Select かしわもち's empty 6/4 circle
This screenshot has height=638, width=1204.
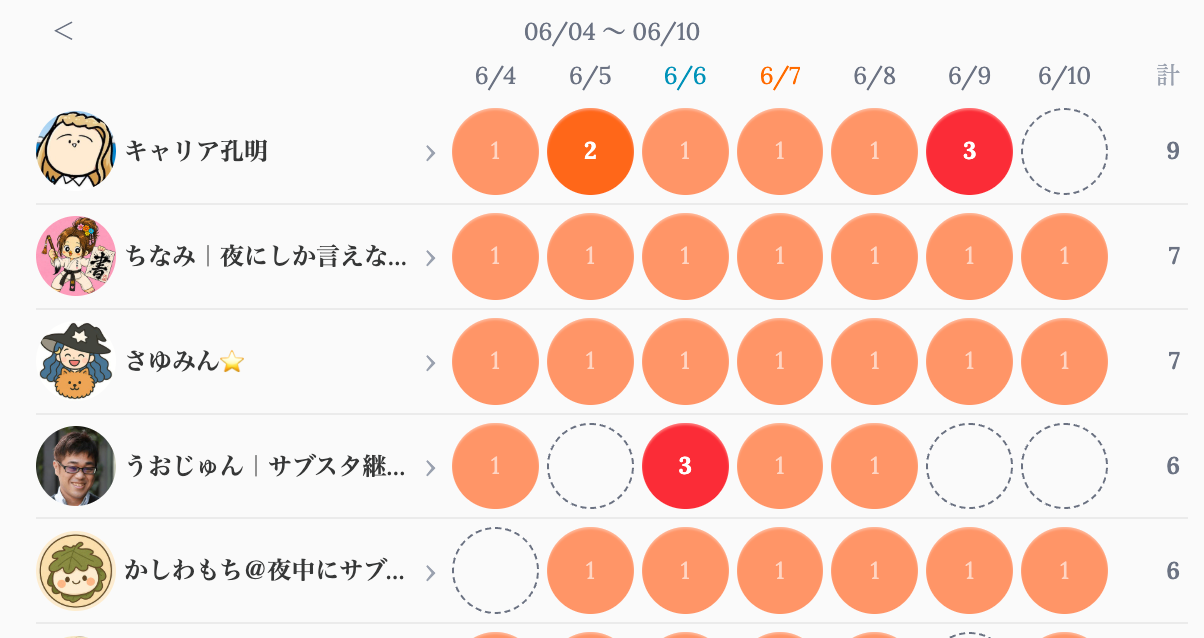[x=495, y=570]
